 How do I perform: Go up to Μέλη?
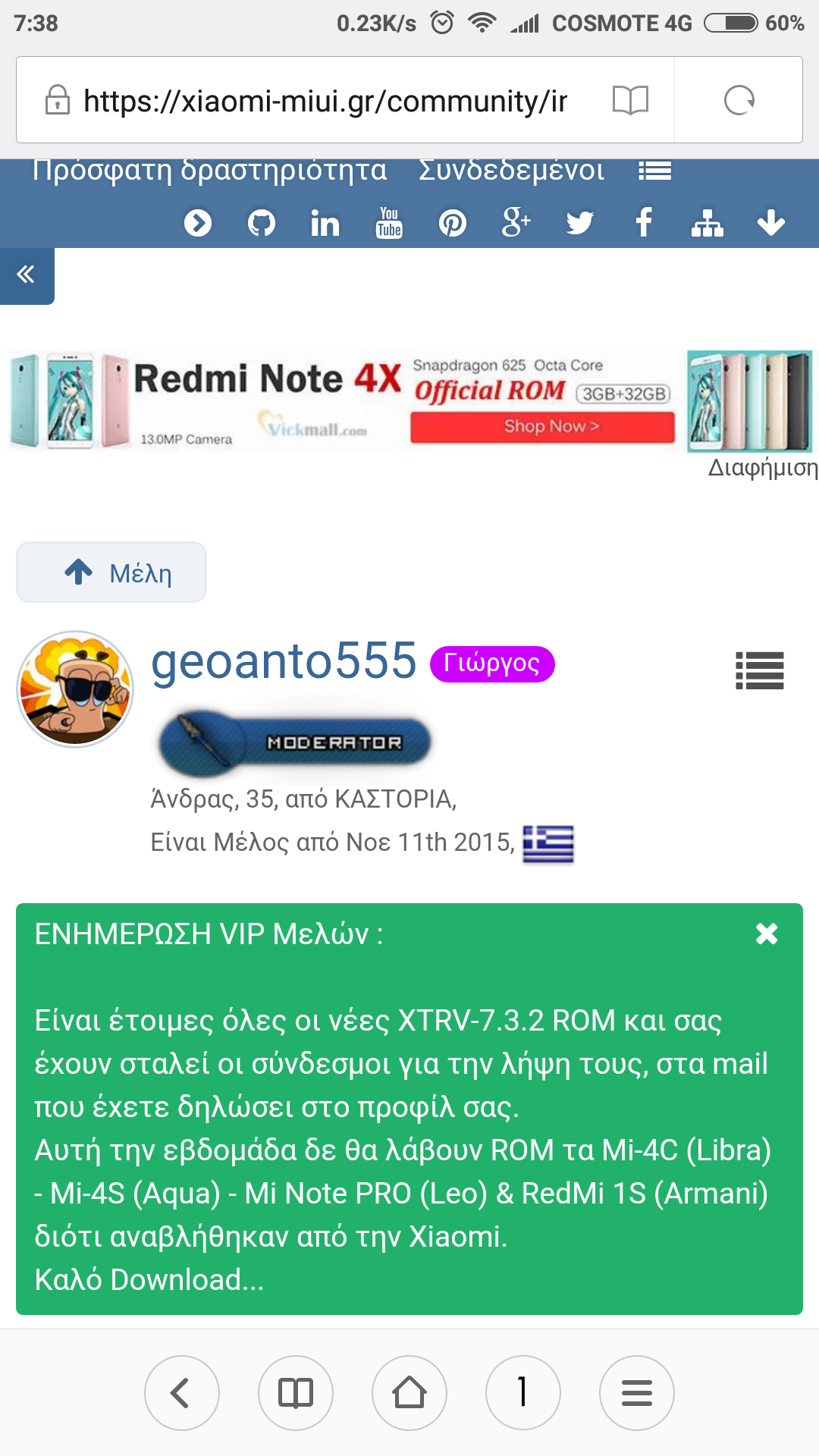111,573
